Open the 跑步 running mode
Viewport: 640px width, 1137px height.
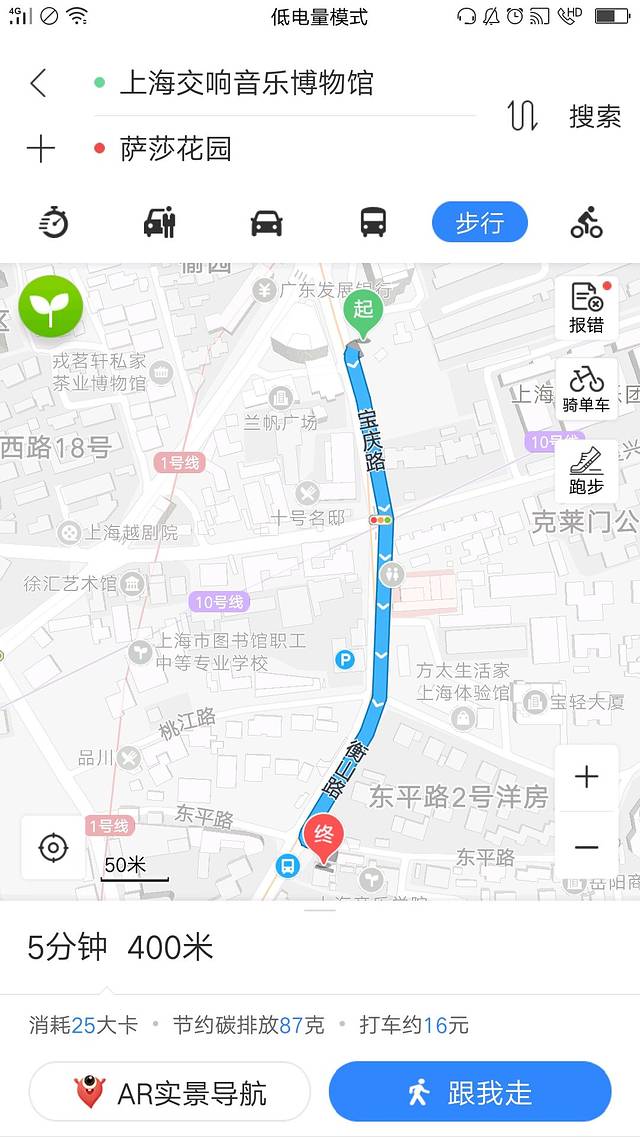[587, 471]
